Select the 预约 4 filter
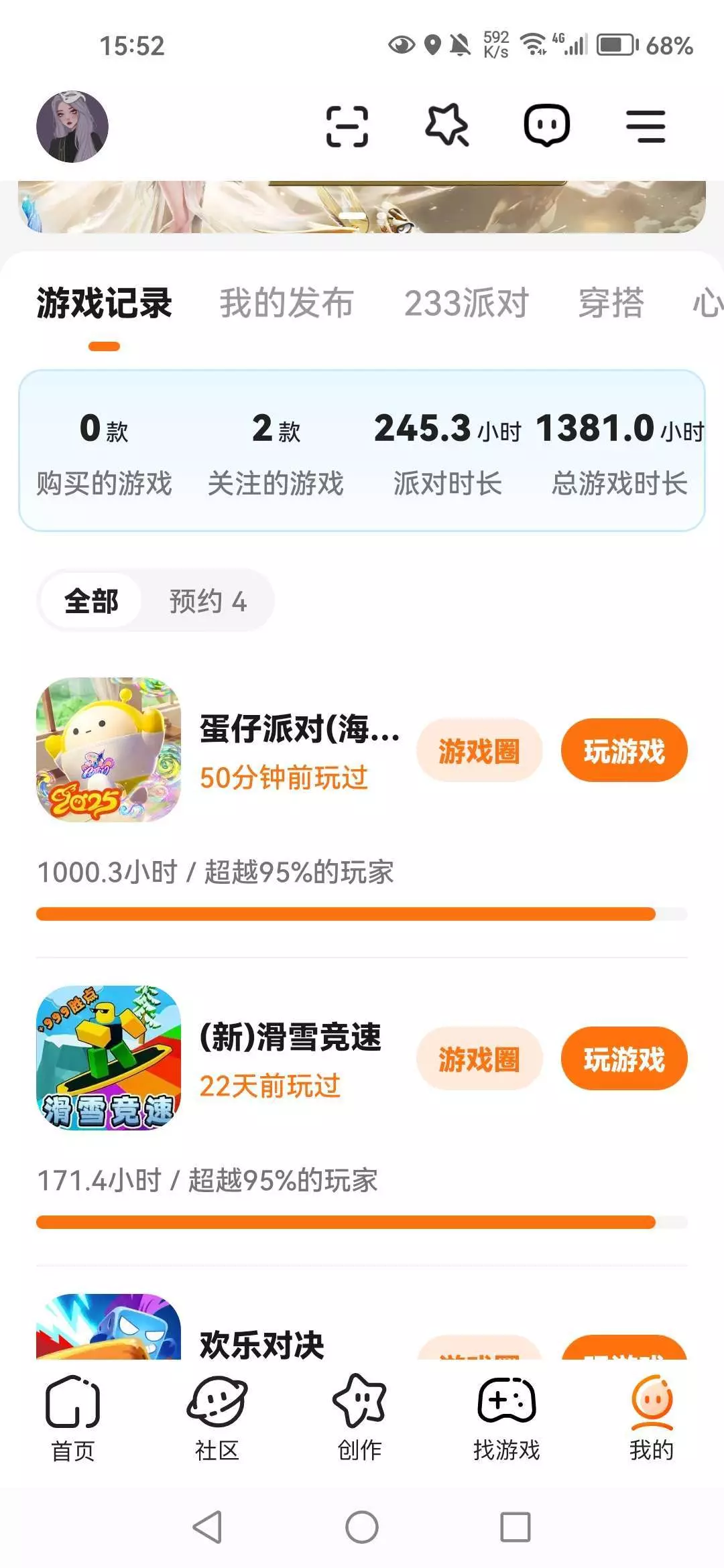The image size is (724, 1568). pyautogui.click(x=208, y=601)
